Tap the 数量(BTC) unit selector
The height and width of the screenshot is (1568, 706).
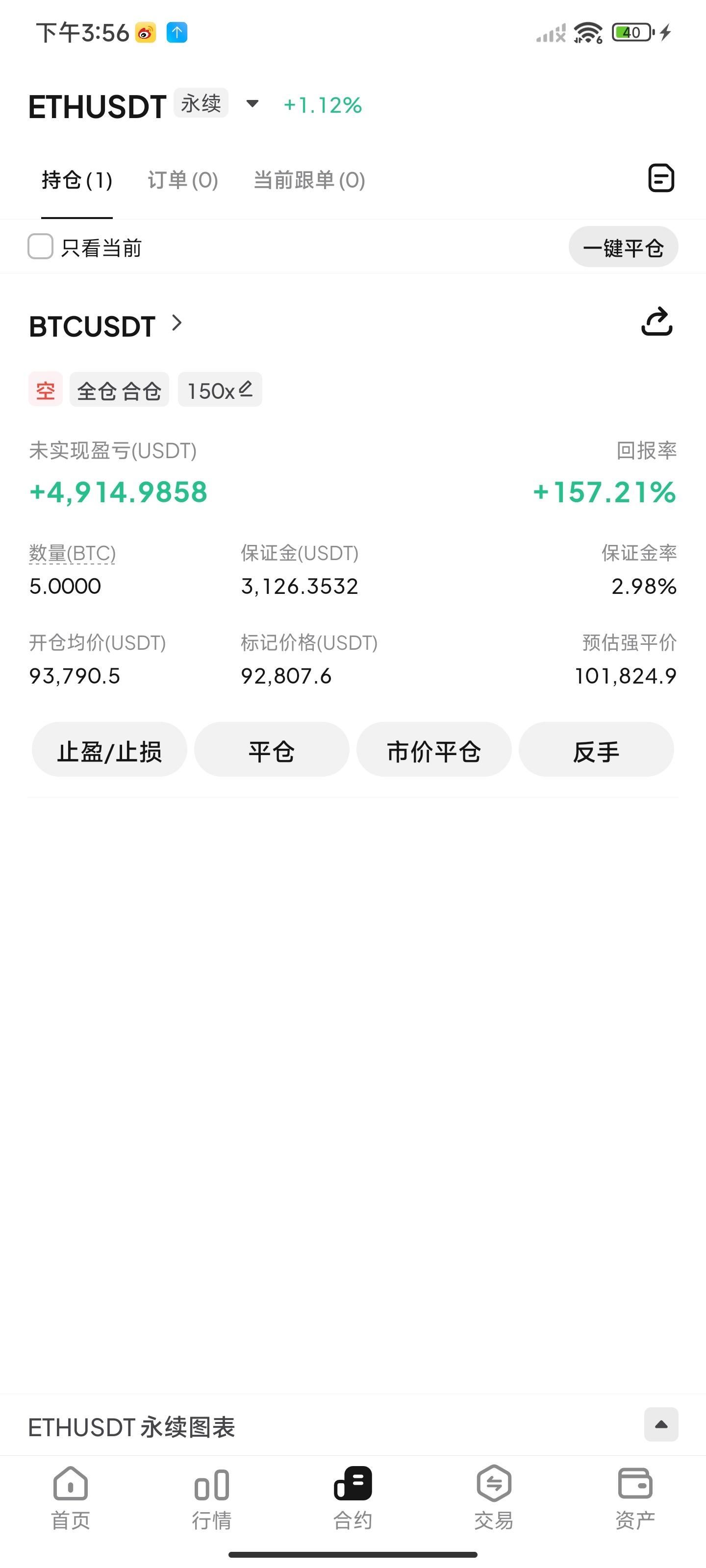[71, 553]
